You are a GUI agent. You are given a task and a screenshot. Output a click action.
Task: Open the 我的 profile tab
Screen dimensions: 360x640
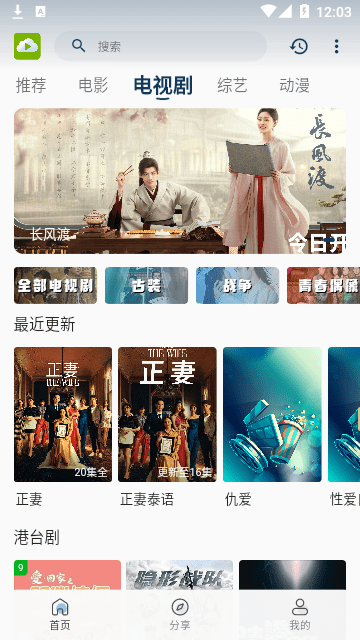[x=300, y=615]
